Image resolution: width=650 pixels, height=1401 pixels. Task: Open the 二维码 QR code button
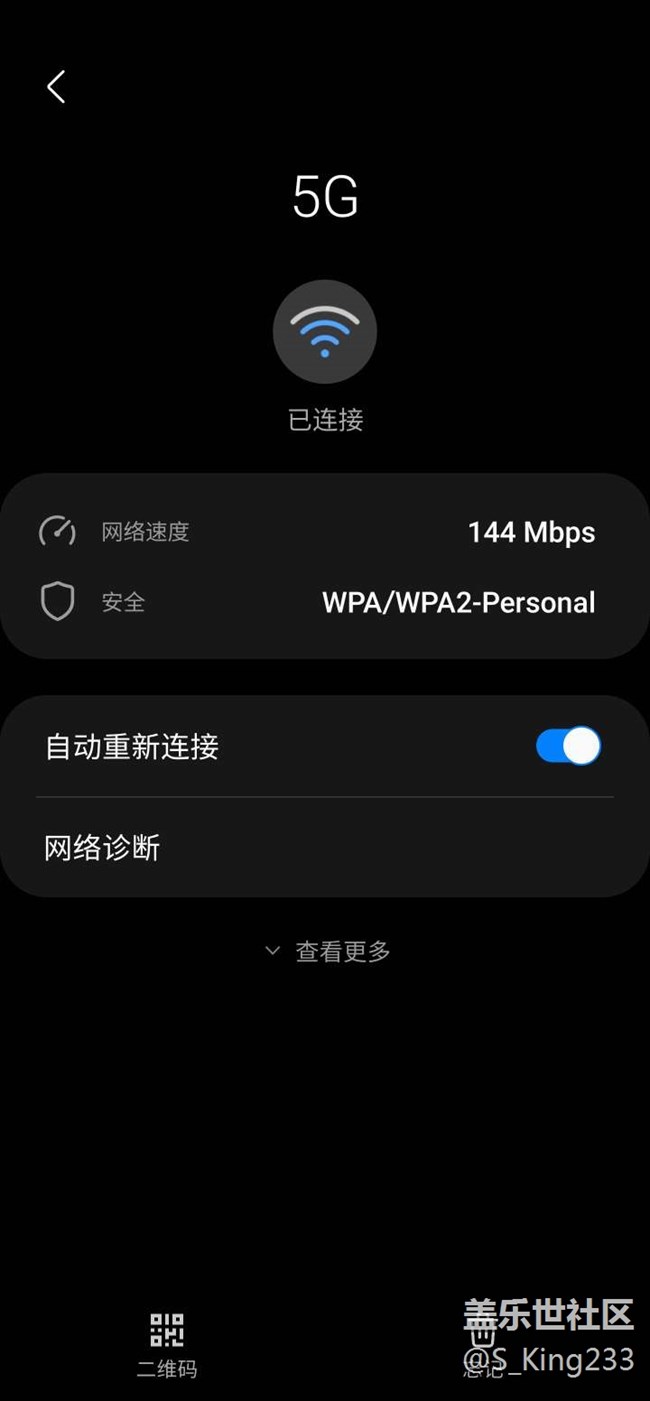tap(167, 1345)
